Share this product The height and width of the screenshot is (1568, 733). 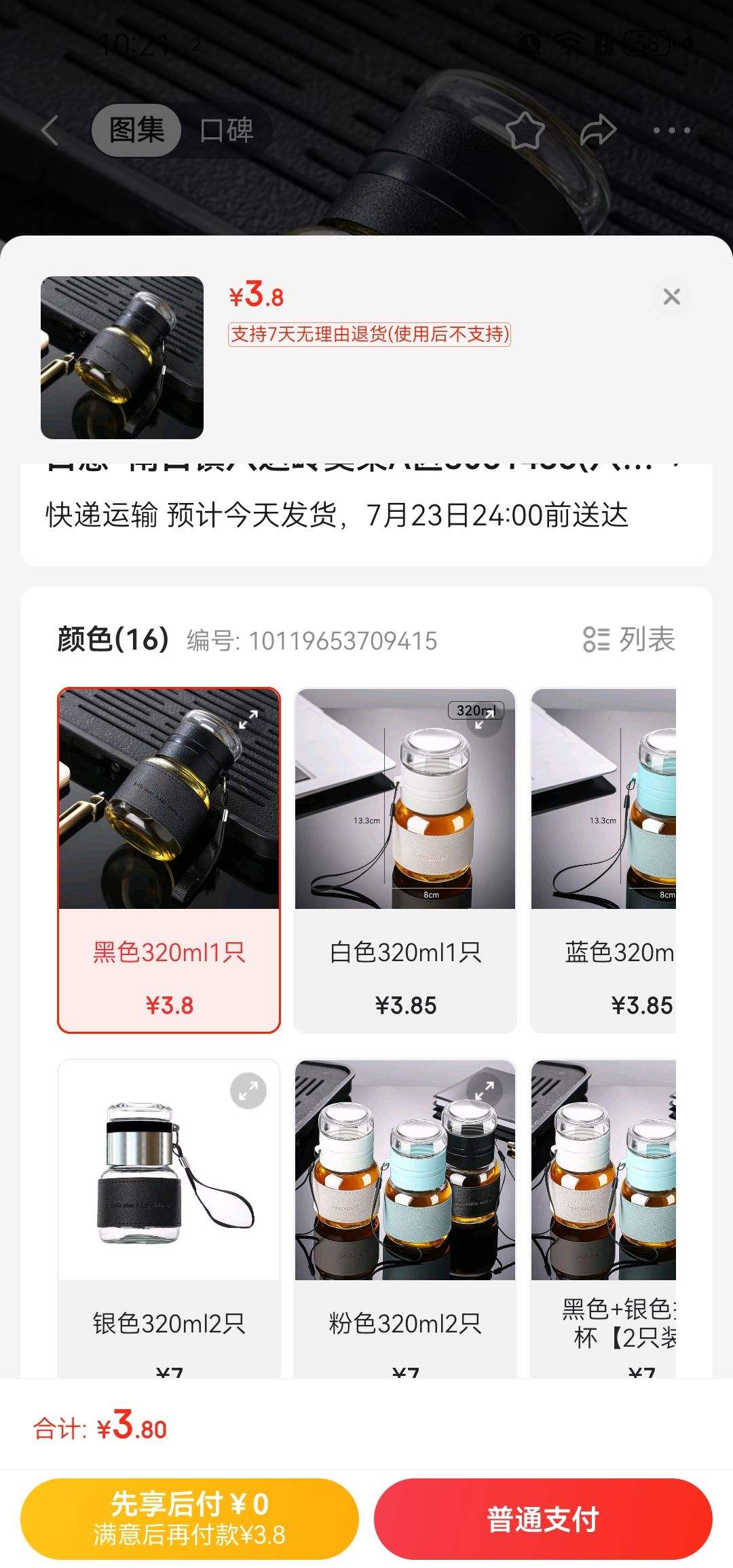tap(598, 130)
